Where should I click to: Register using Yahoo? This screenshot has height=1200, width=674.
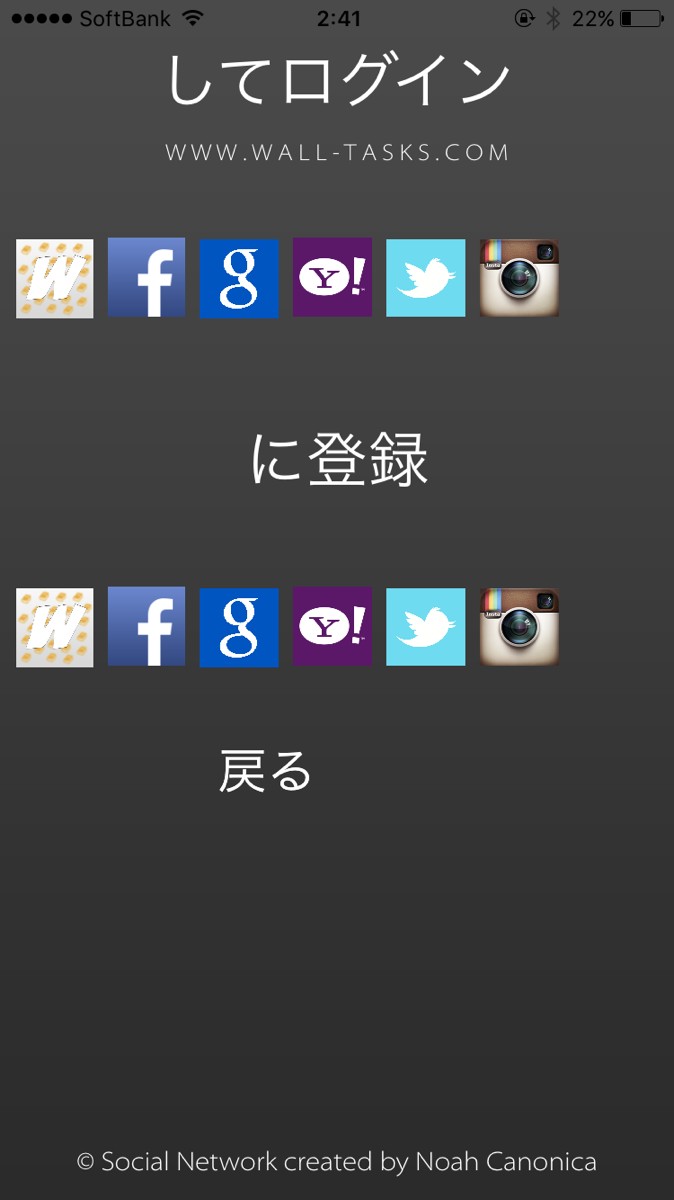click(332, 627)
